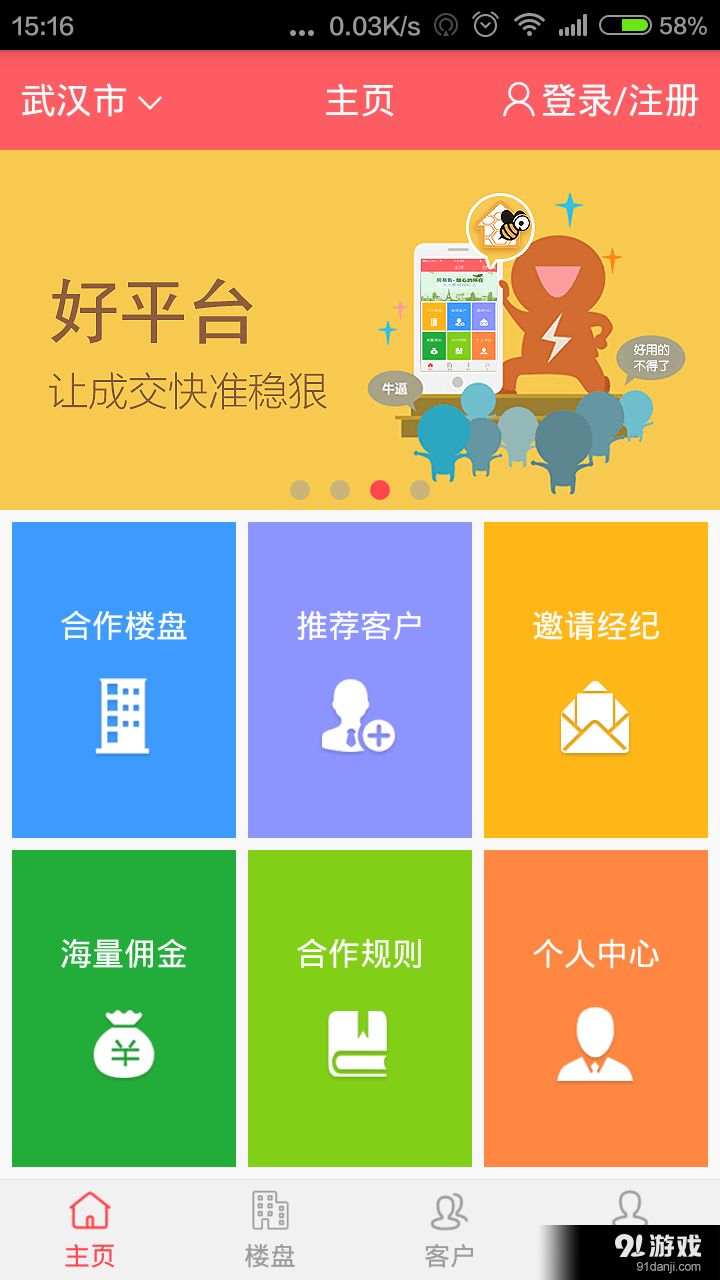Select the first gray carousel indicator dot
Viewport: 720px width, 1280px height.
point(299,490)
